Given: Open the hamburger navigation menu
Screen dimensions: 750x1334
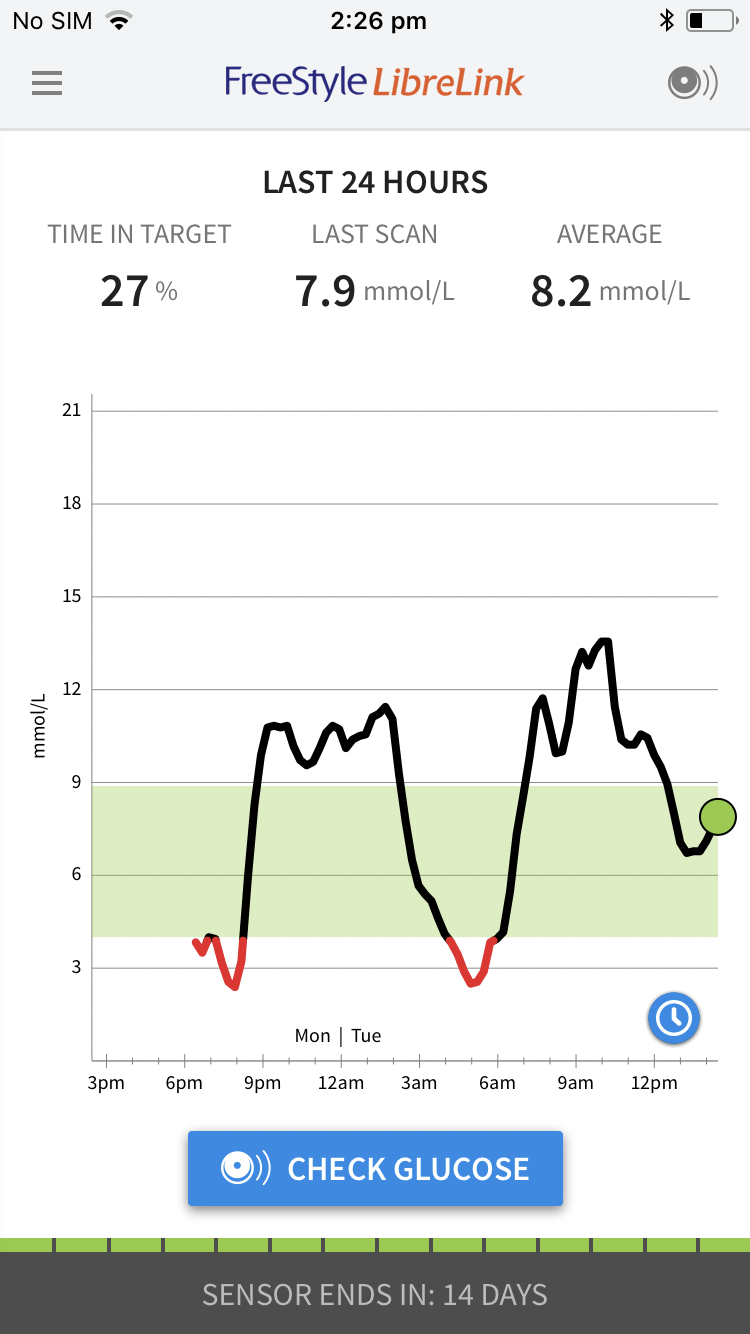Looking at the screenshot, I should 46,84.
